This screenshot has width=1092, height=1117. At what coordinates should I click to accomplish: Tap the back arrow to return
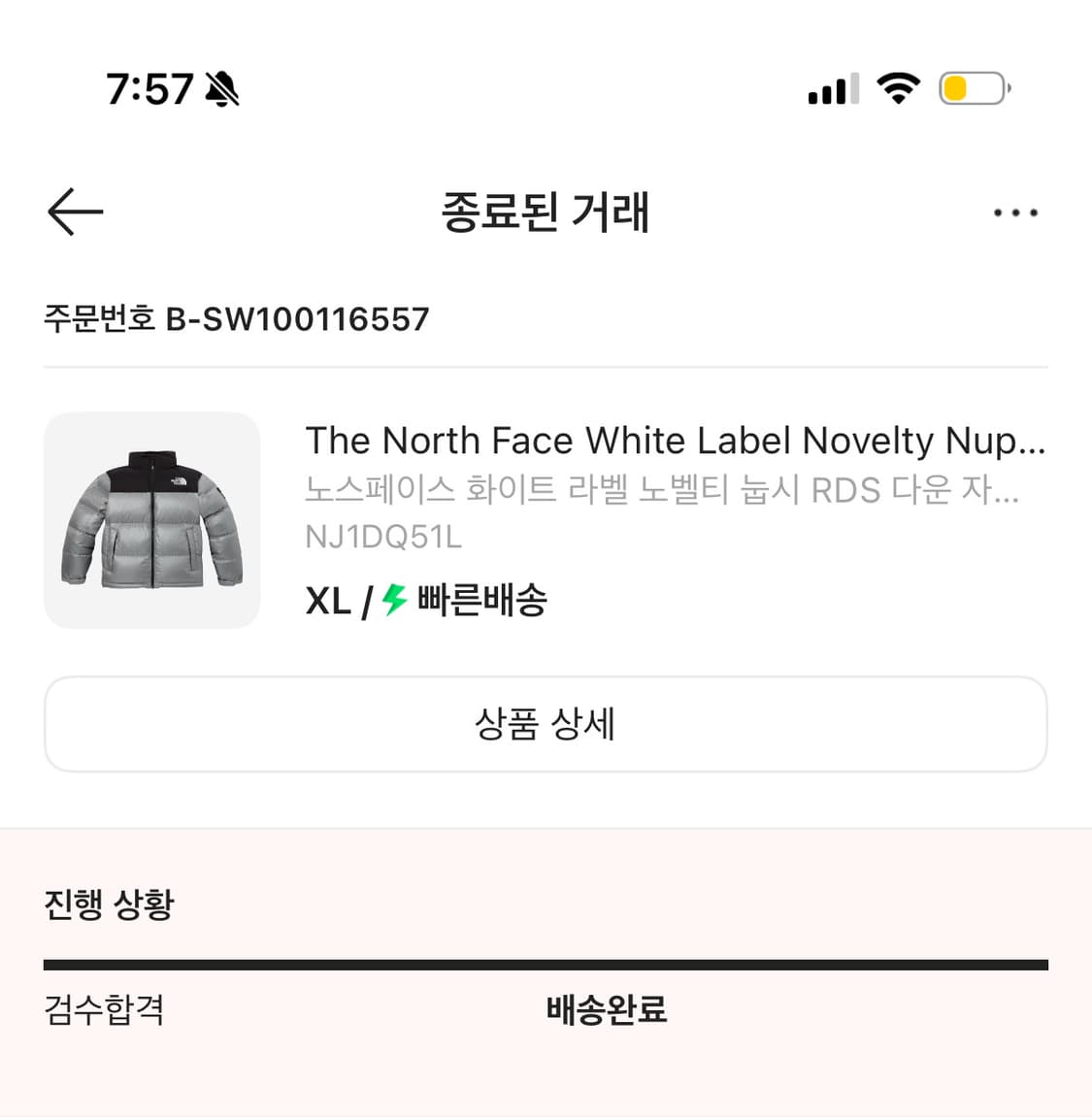coord(74,212)
